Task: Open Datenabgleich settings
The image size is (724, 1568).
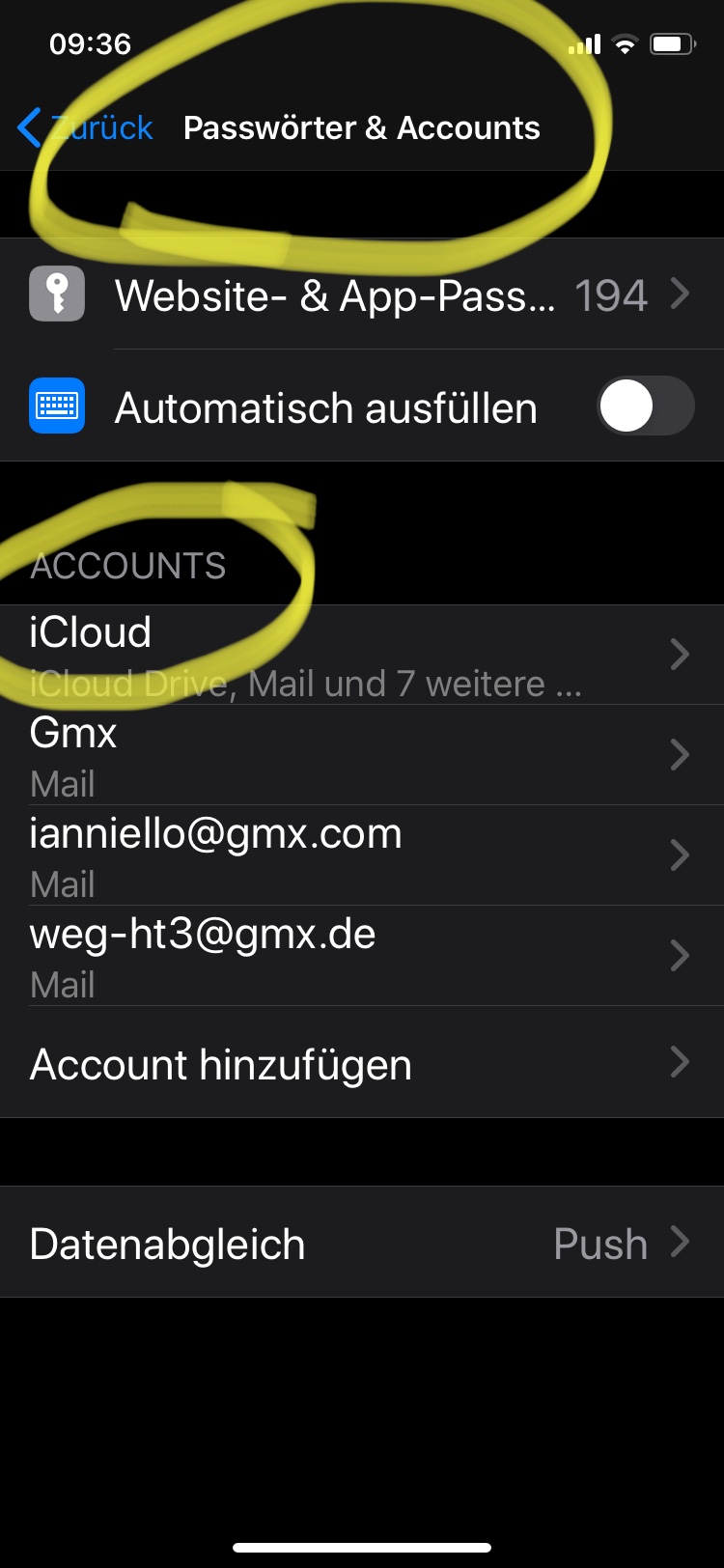Action: click(362, 1243)
